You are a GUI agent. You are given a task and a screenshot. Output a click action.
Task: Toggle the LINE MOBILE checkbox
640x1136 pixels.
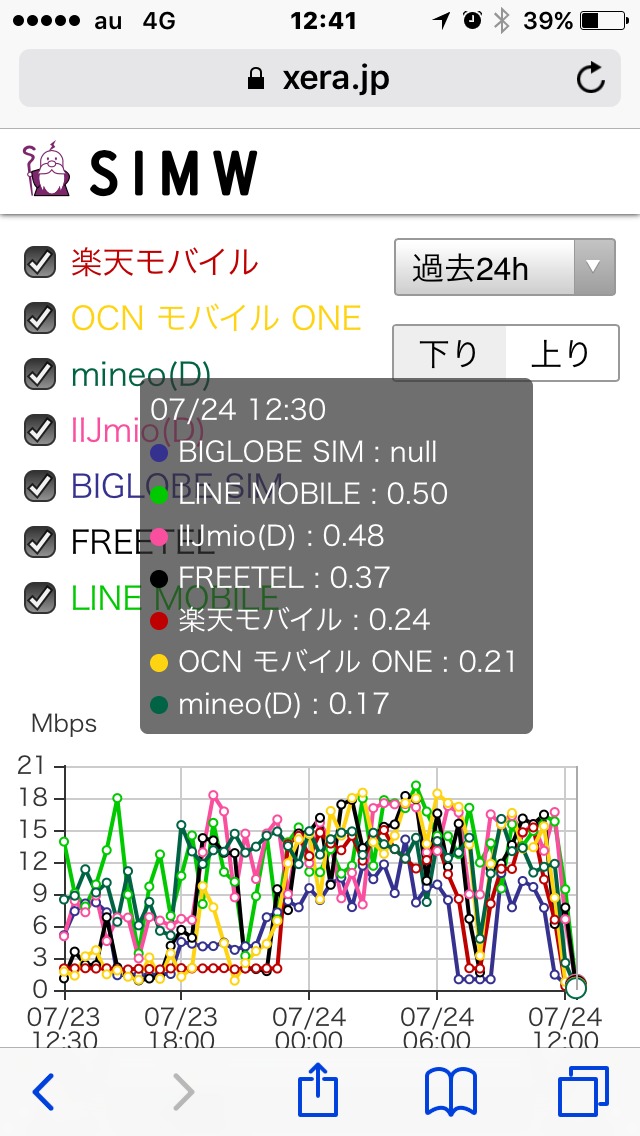coord(40,599)
